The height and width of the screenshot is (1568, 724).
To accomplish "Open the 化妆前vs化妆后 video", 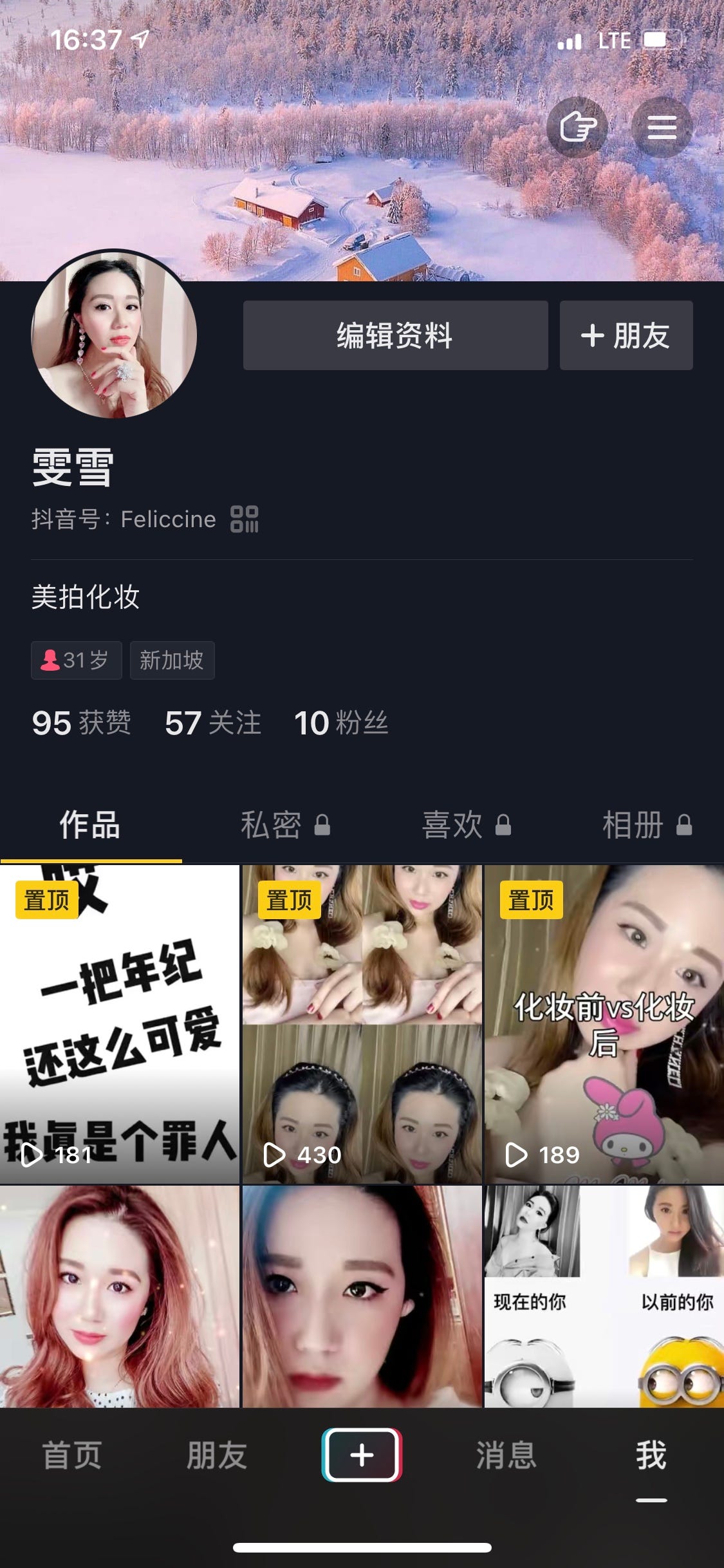I will [604, 1023].
